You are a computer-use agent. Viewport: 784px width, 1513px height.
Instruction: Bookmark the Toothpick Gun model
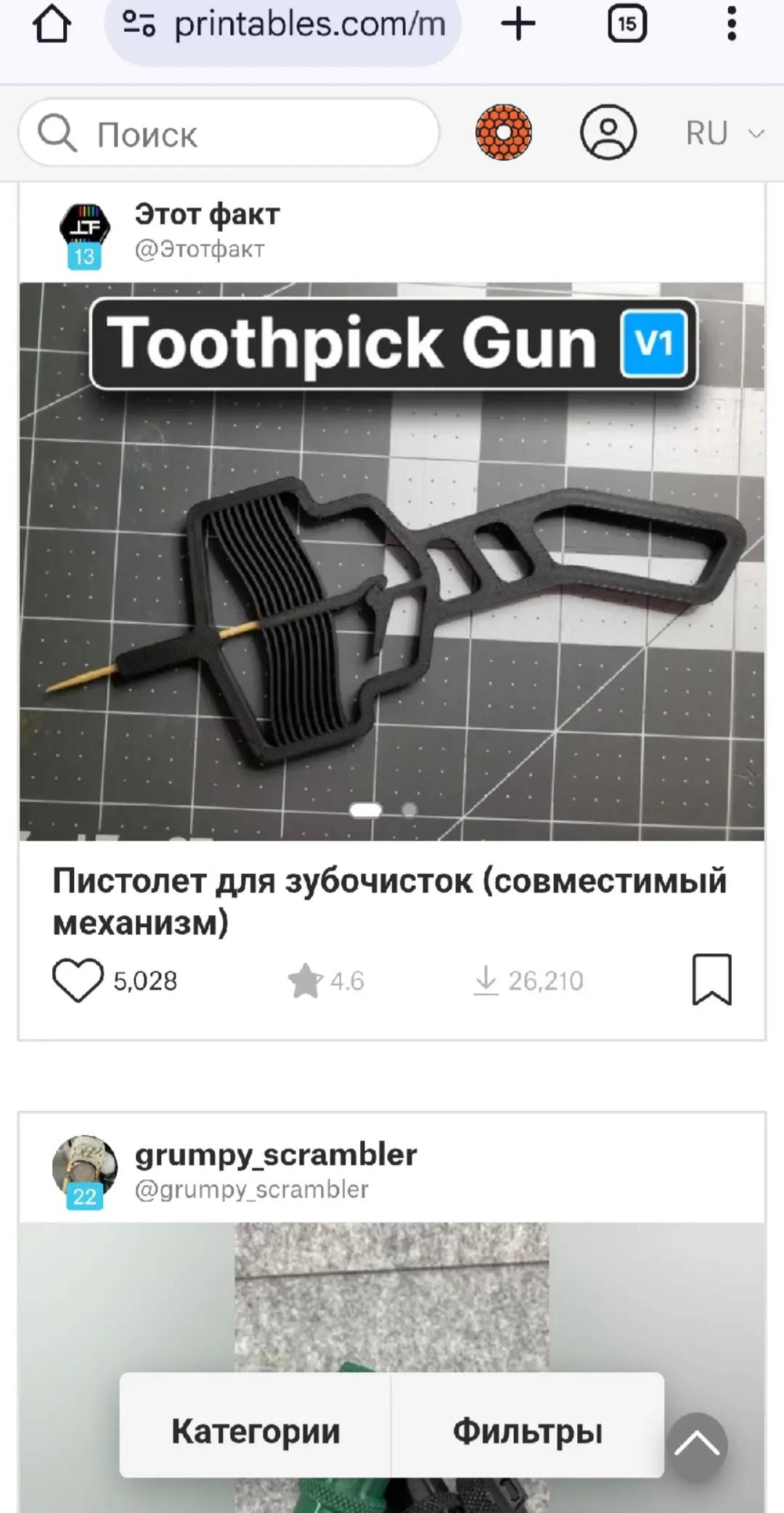coord(711,979)
